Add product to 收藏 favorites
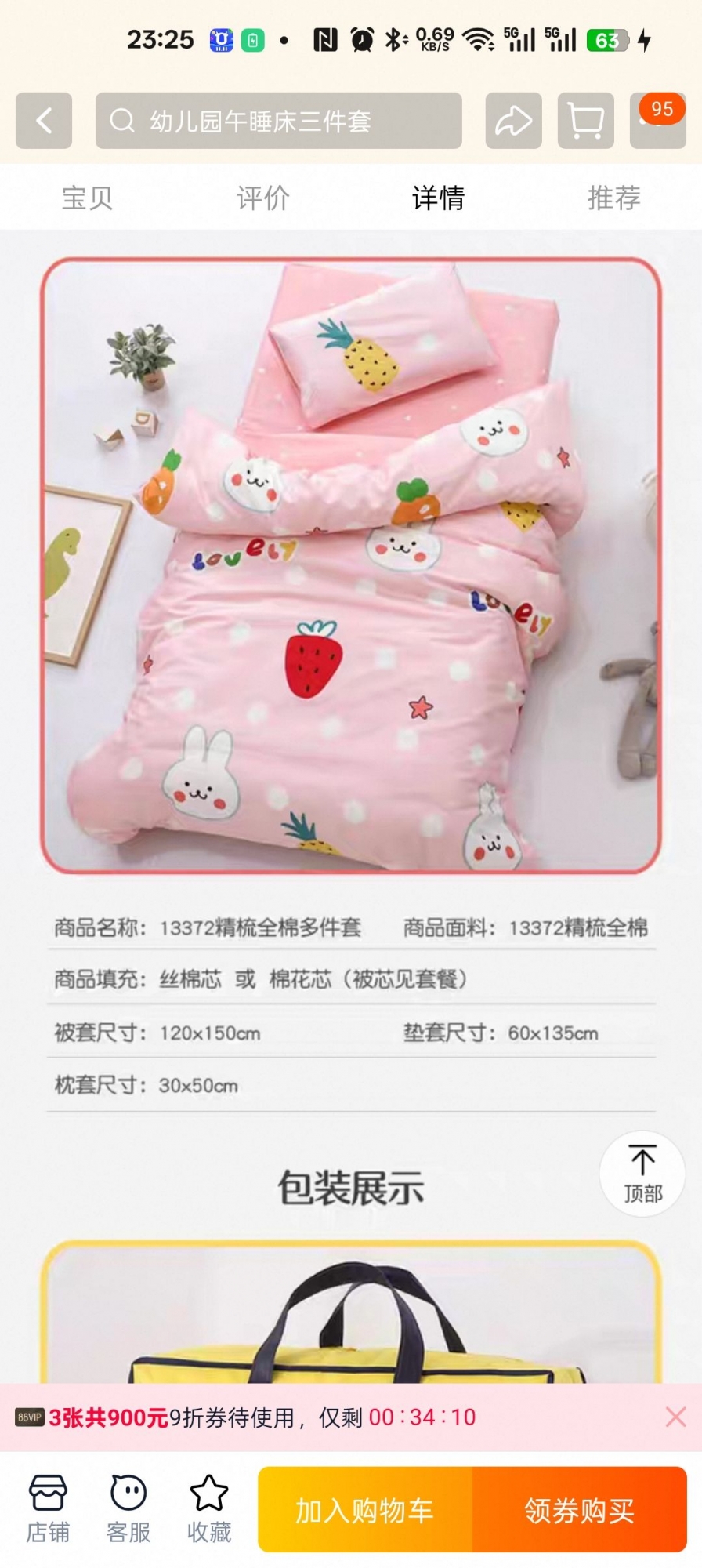 pyautogui.click(x=209, y=1509)
